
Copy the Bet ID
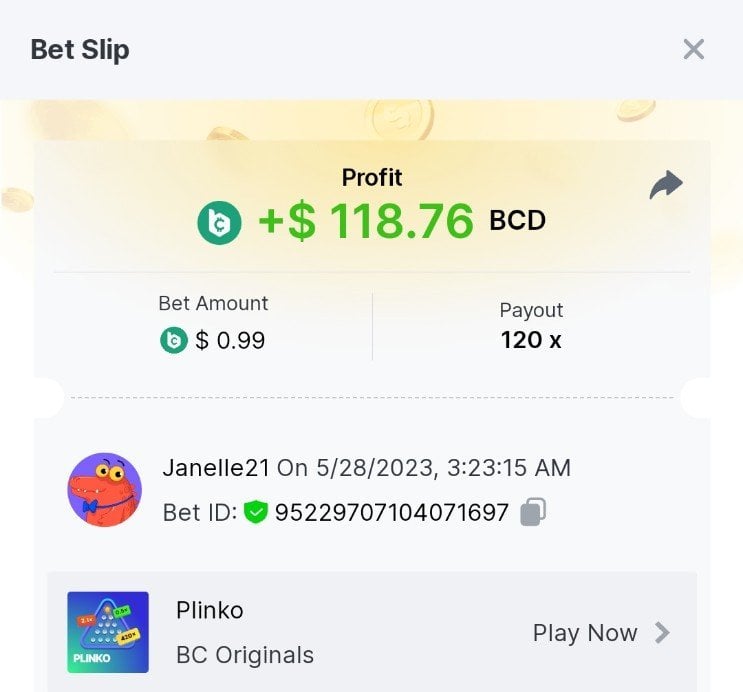(x=533, y=513)
